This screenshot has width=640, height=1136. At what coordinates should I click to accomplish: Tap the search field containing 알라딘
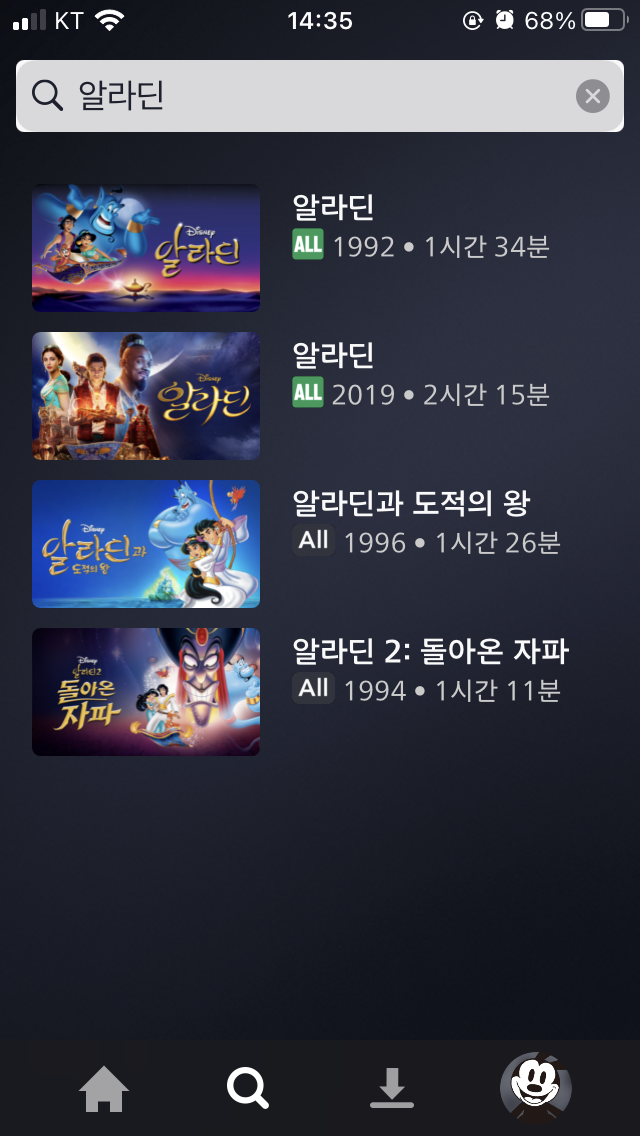point(300,96)
